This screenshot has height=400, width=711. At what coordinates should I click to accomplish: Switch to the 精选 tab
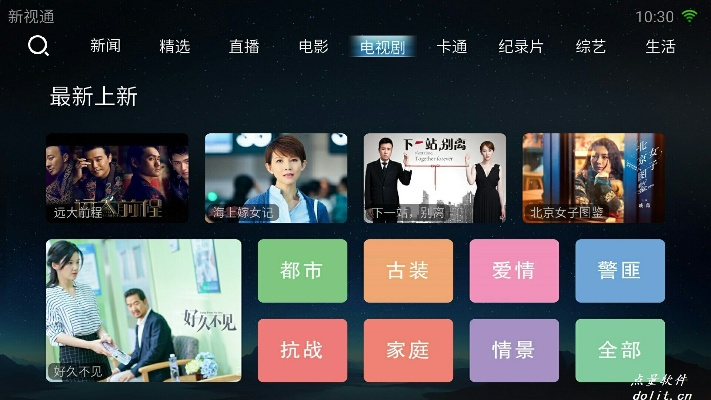pos(175,46)
